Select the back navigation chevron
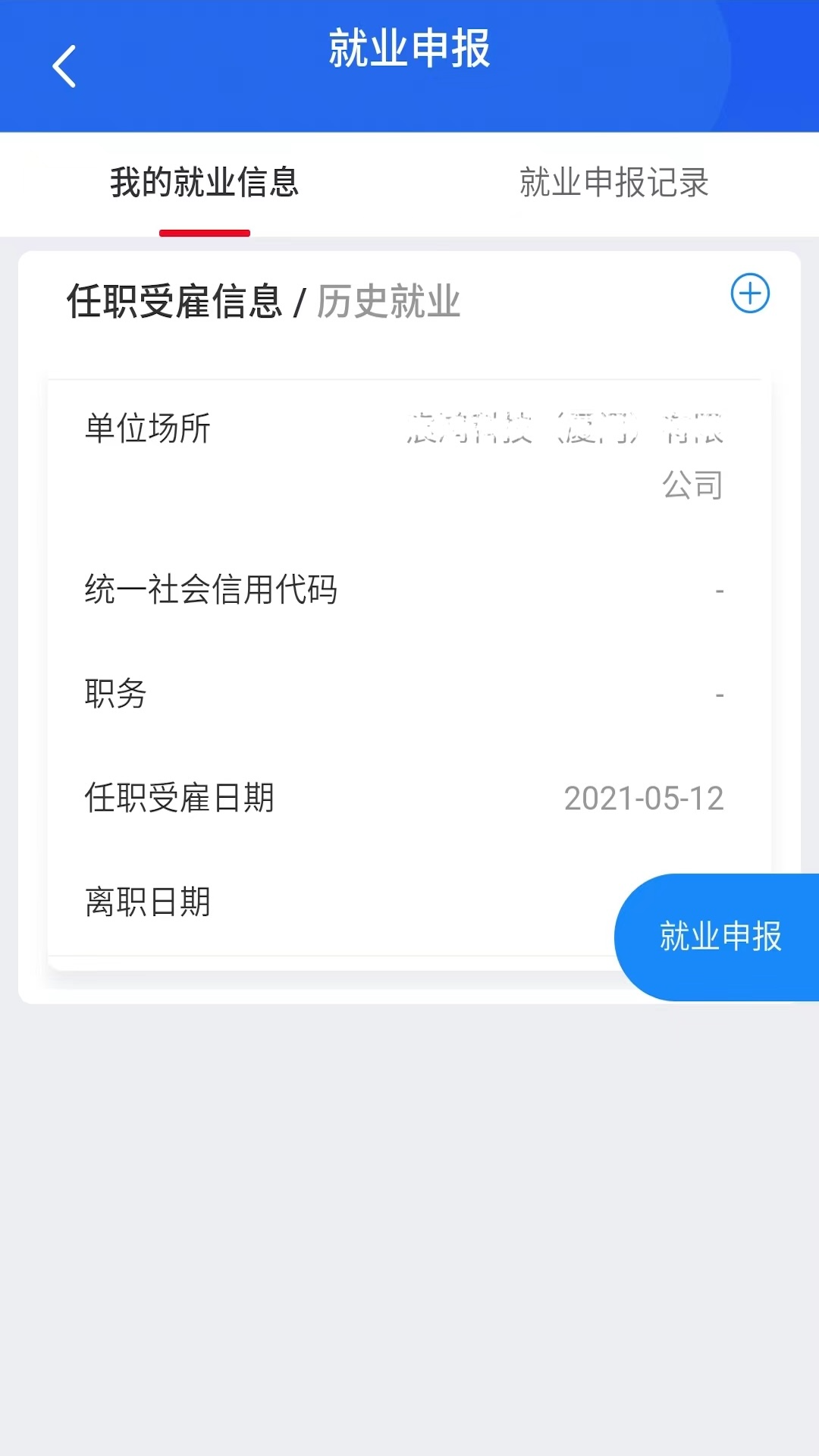Viewport: 819px width, 1456px height. point(64,66)
